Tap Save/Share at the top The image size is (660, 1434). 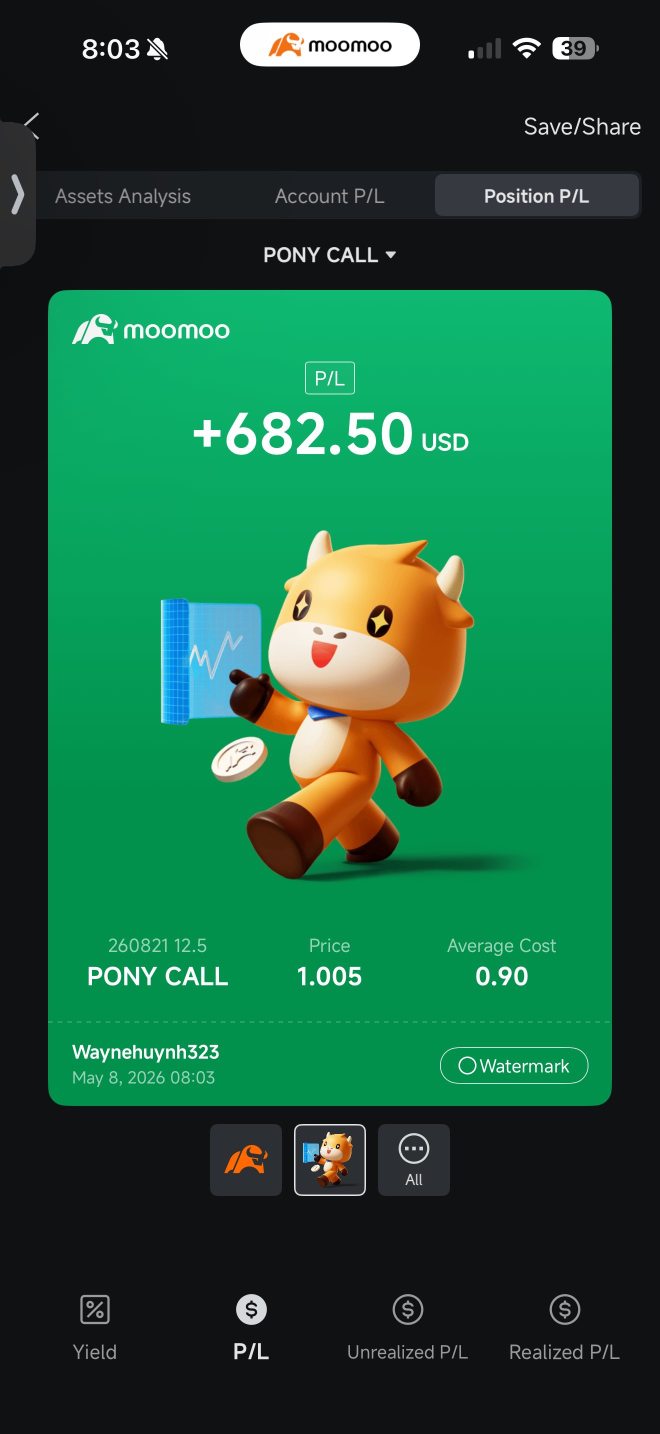click(582, 127)
